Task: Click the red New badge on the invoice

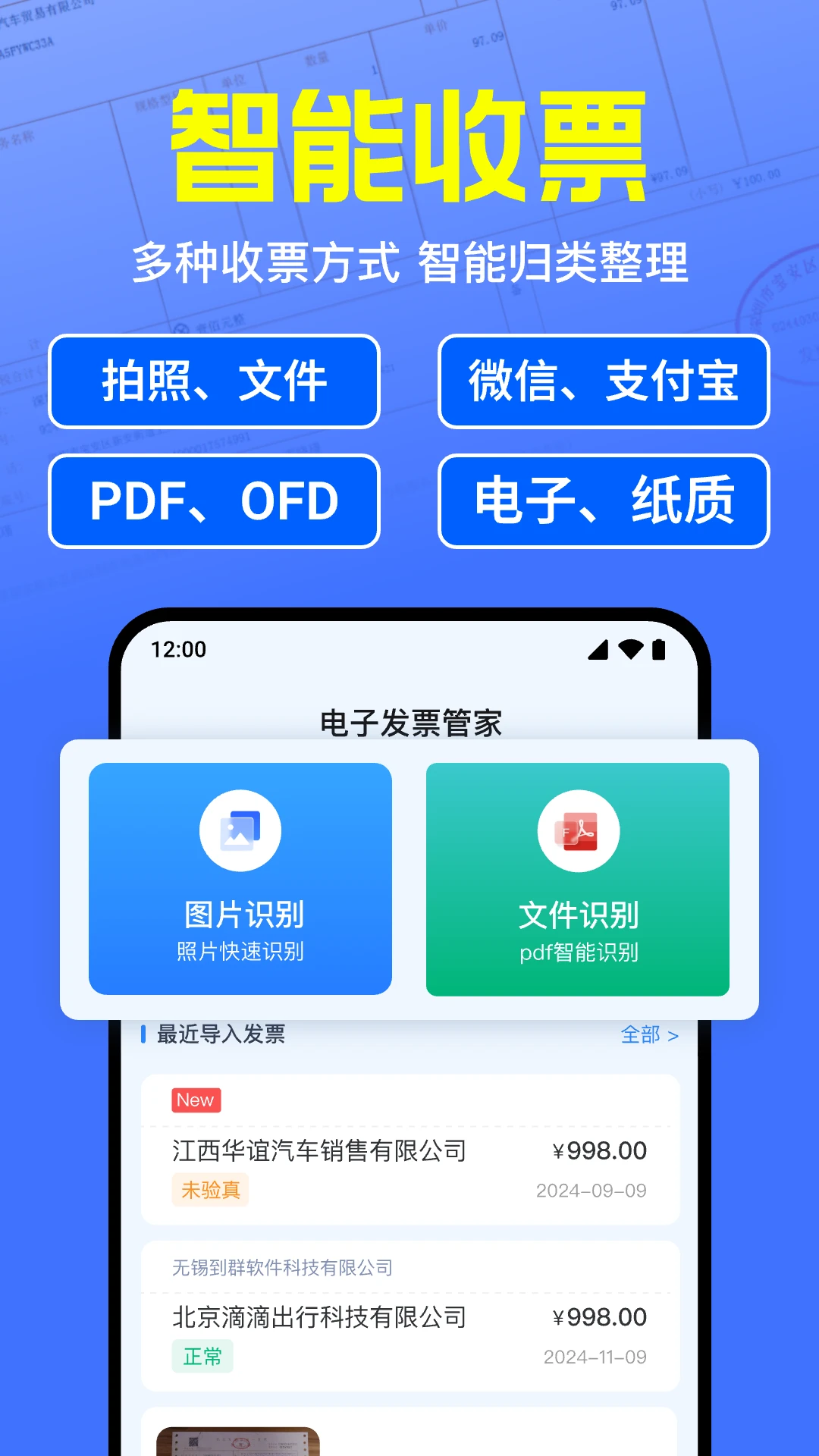Action: (195, 1100)
